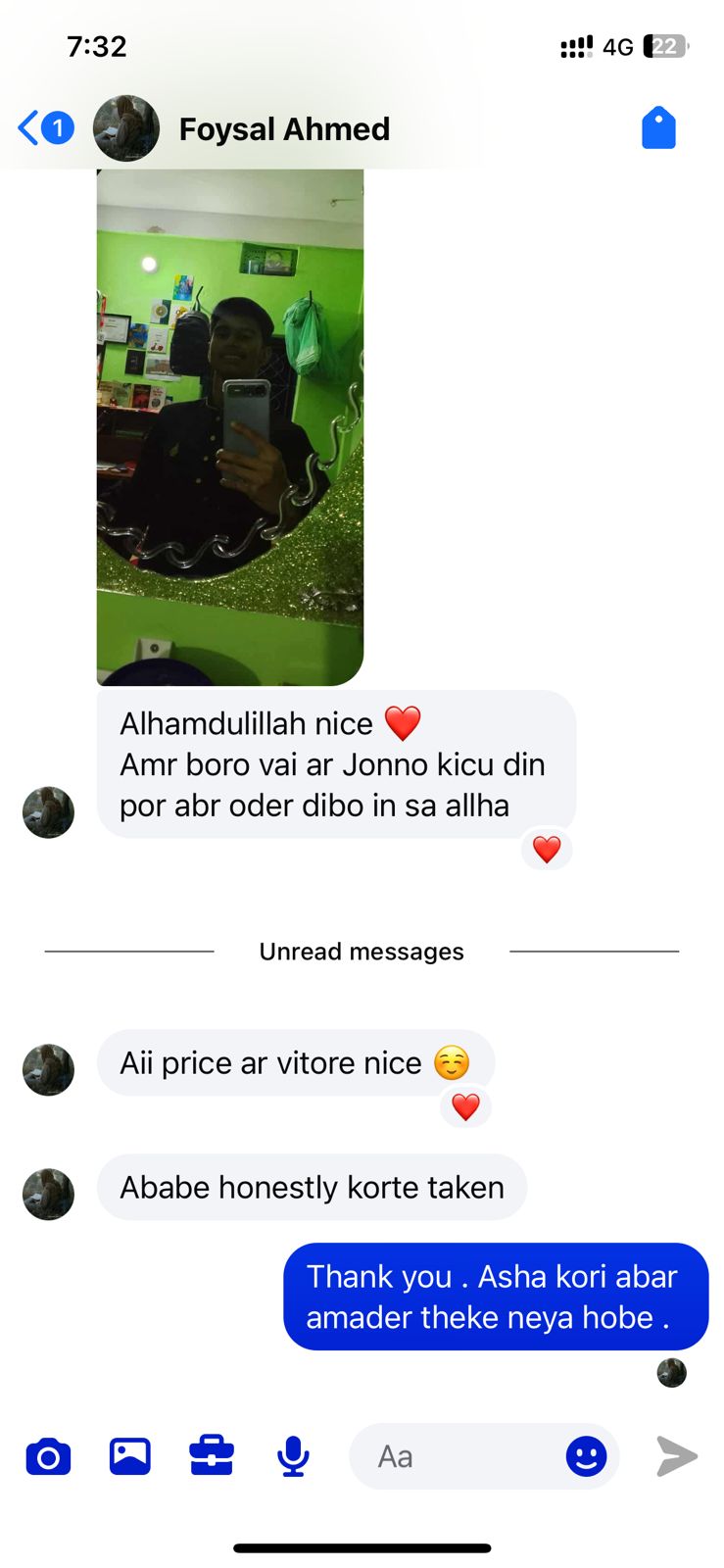Viewport: 724px width, 1568px height.
Task: Open the blue tag label icon
Action: tap(658, 128)
